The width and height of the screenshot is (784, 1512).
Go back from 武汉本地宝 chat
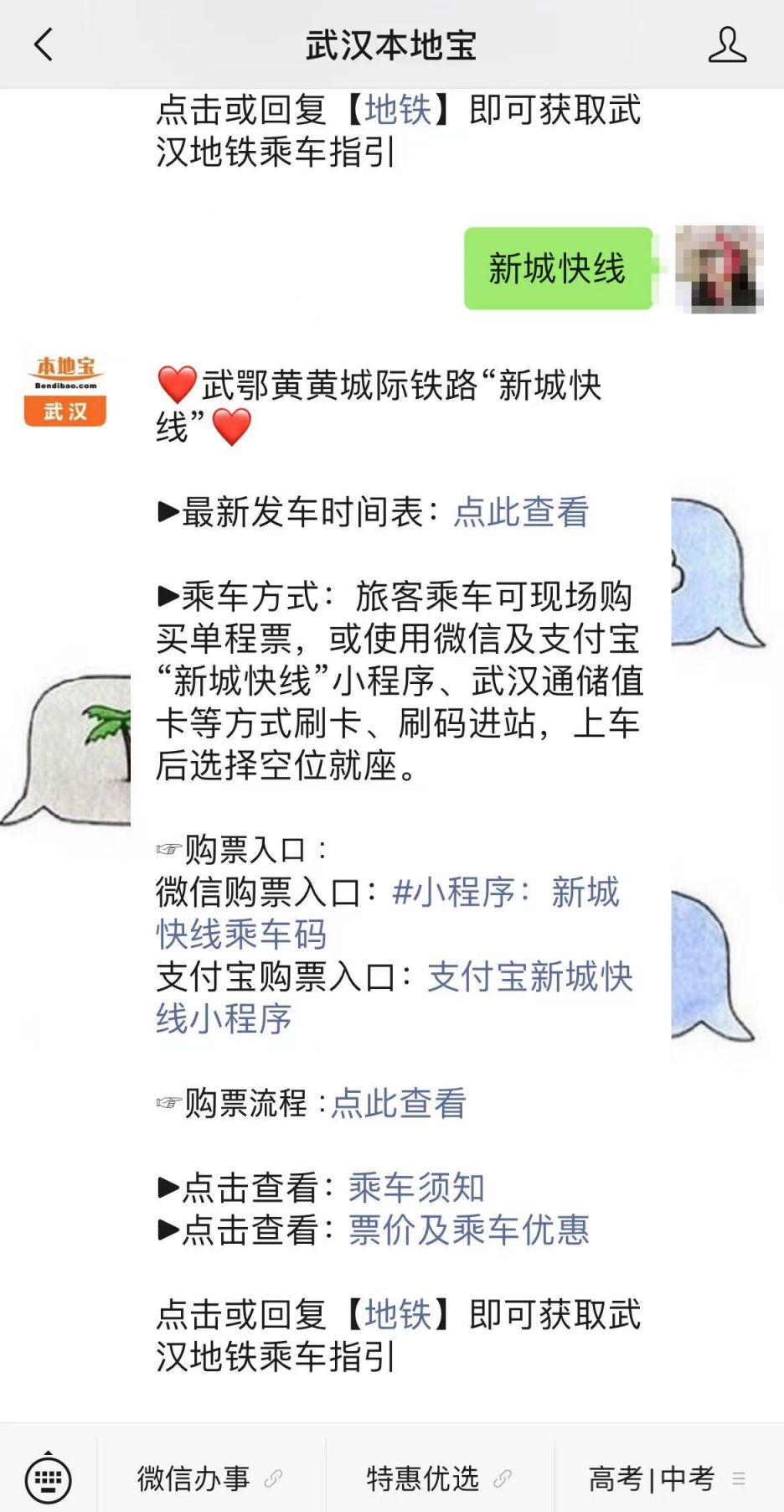click(x=44, y=44)
